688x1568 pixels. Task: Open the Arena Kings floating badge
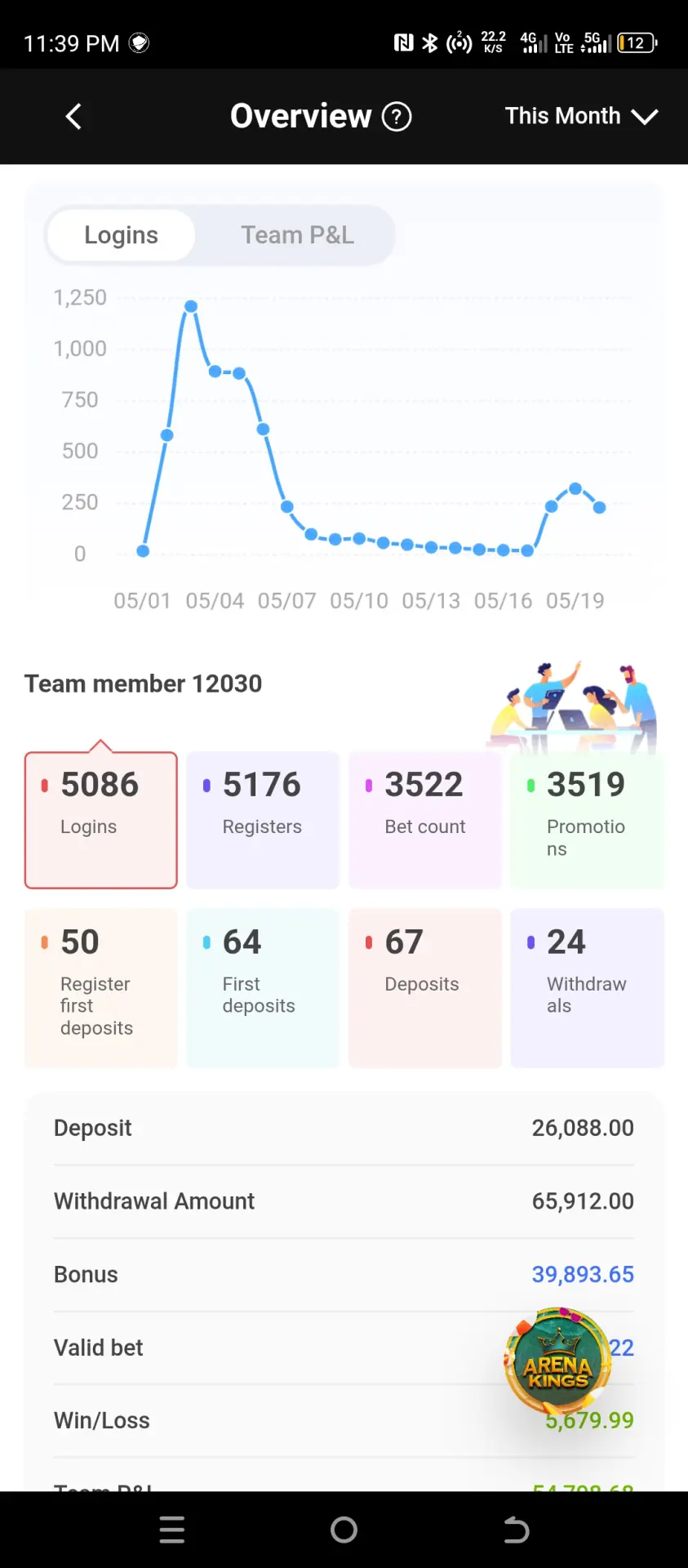click(558, 1361)
